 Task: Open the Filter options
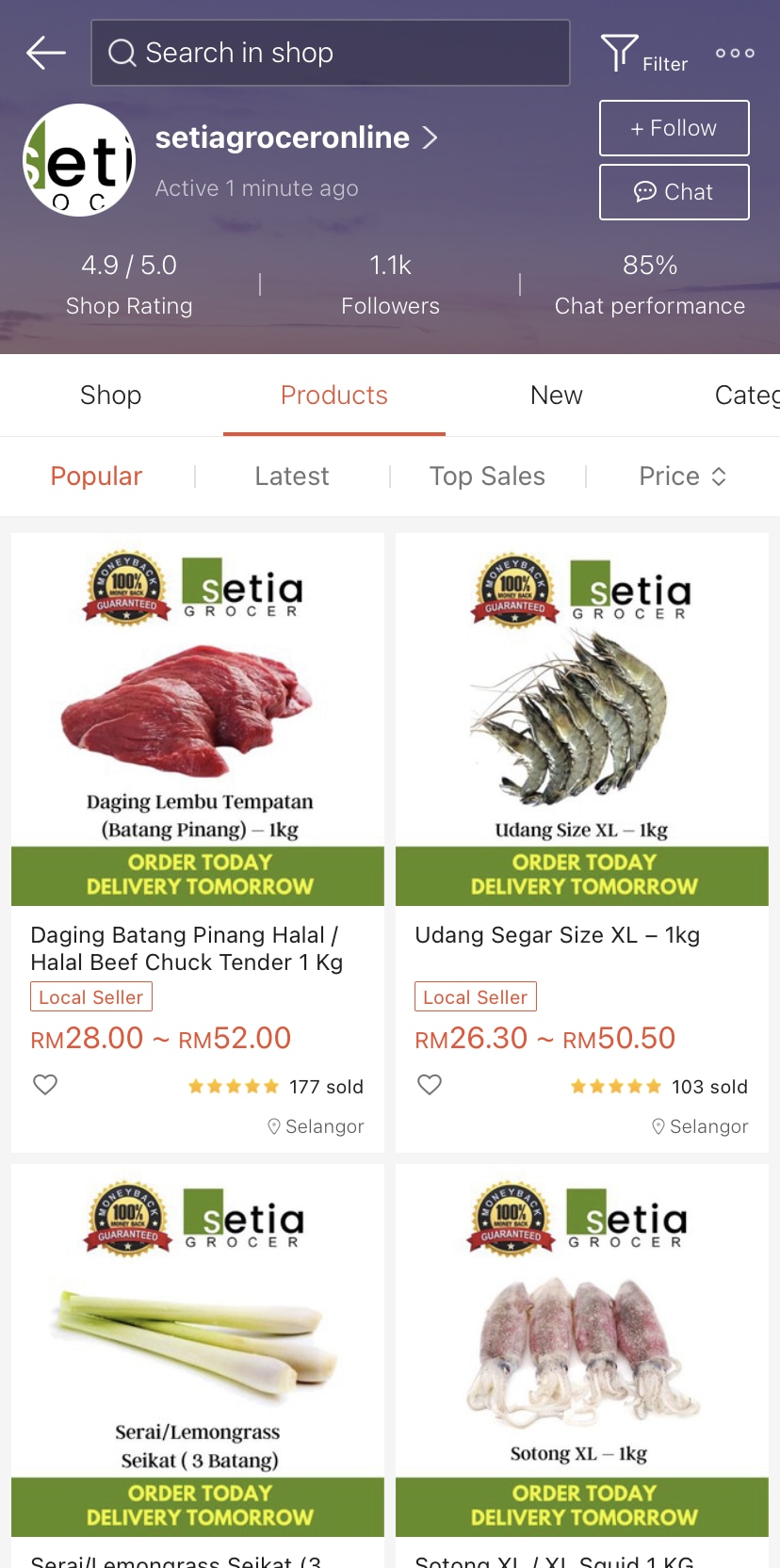pyautogui.click(x=644, y=54)
